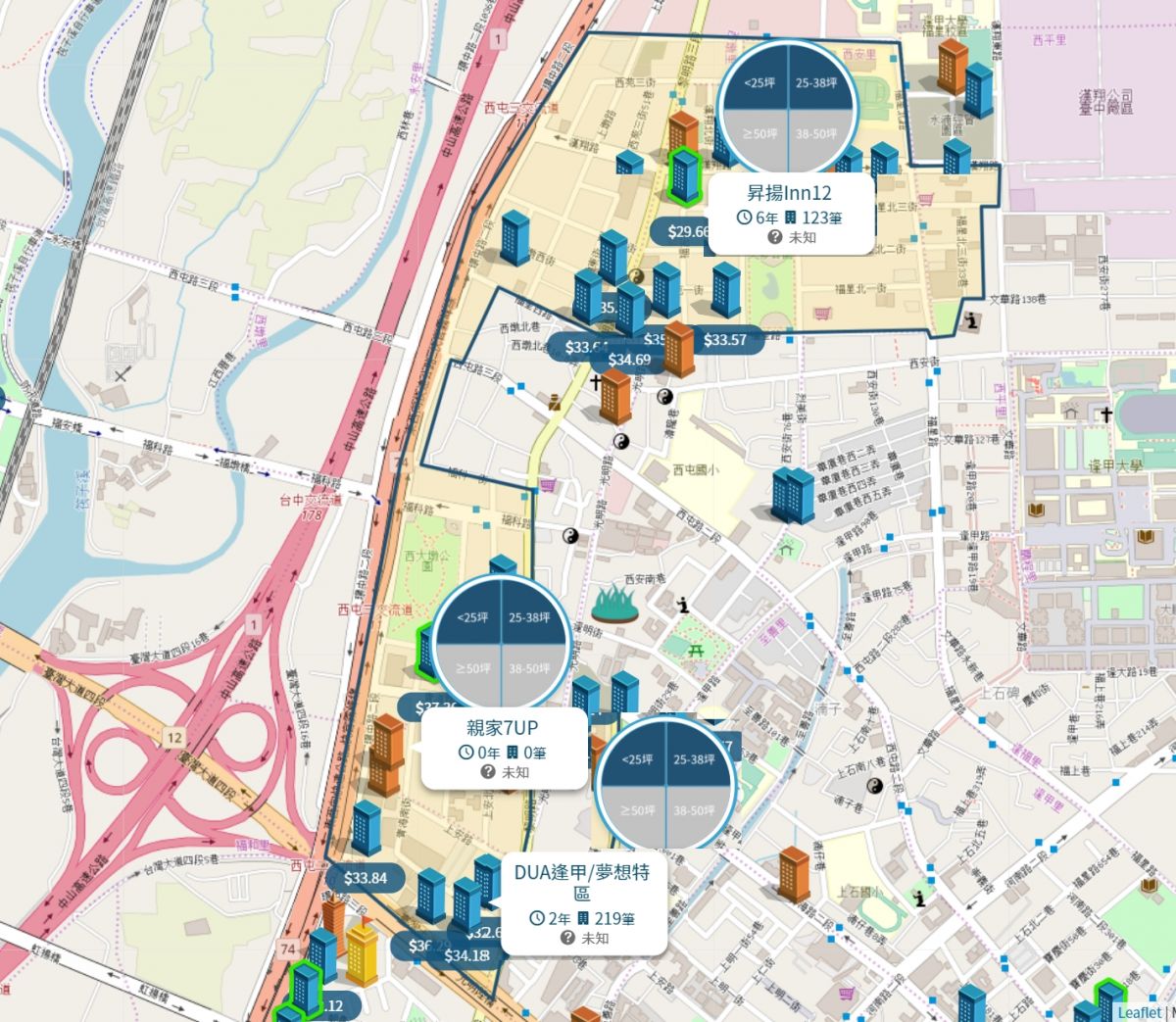Select the 38-50坪 segment above 昇揚Inn12

tap(816, 133)
